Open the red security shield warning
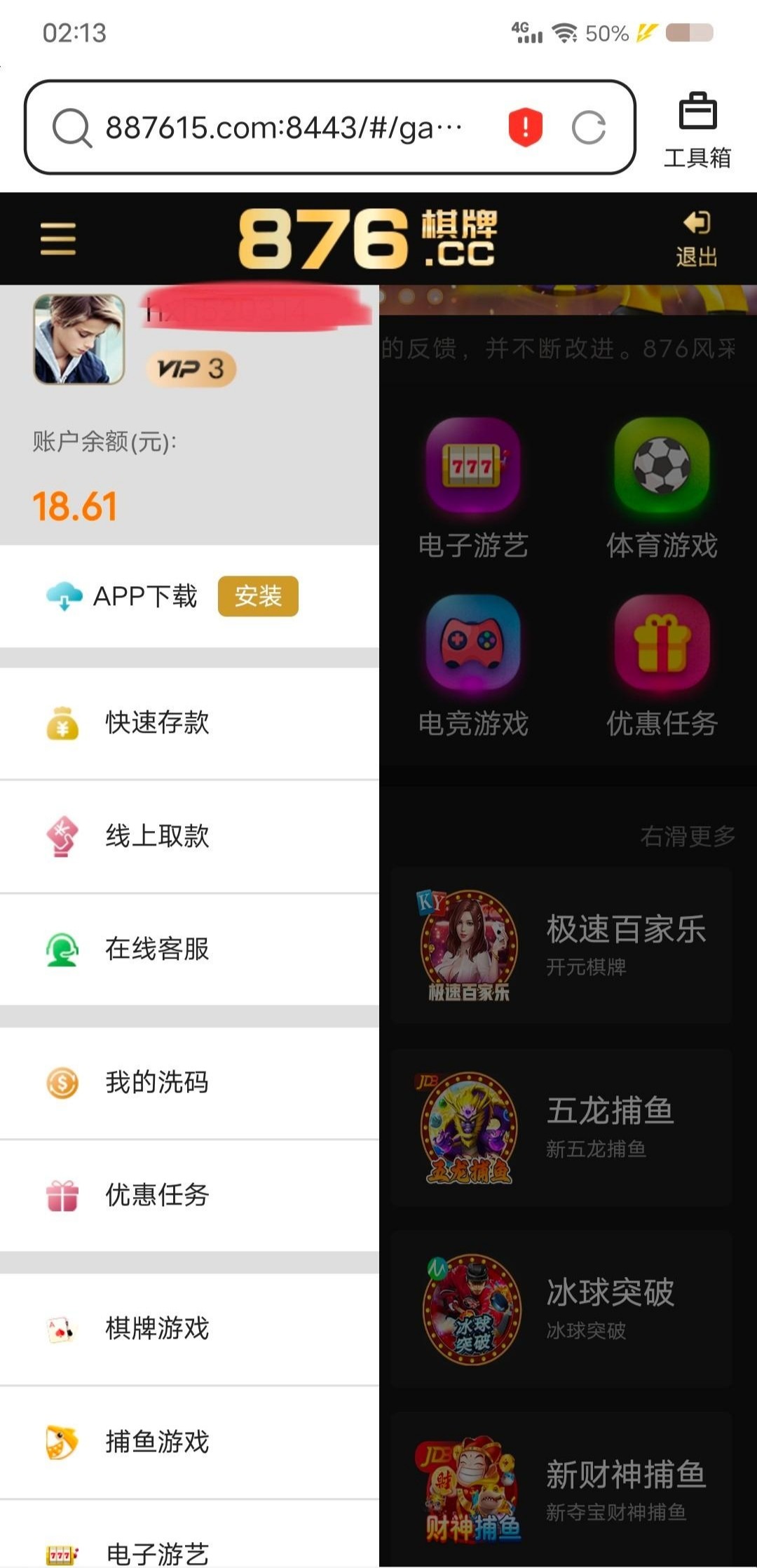 tap(525, 128)
